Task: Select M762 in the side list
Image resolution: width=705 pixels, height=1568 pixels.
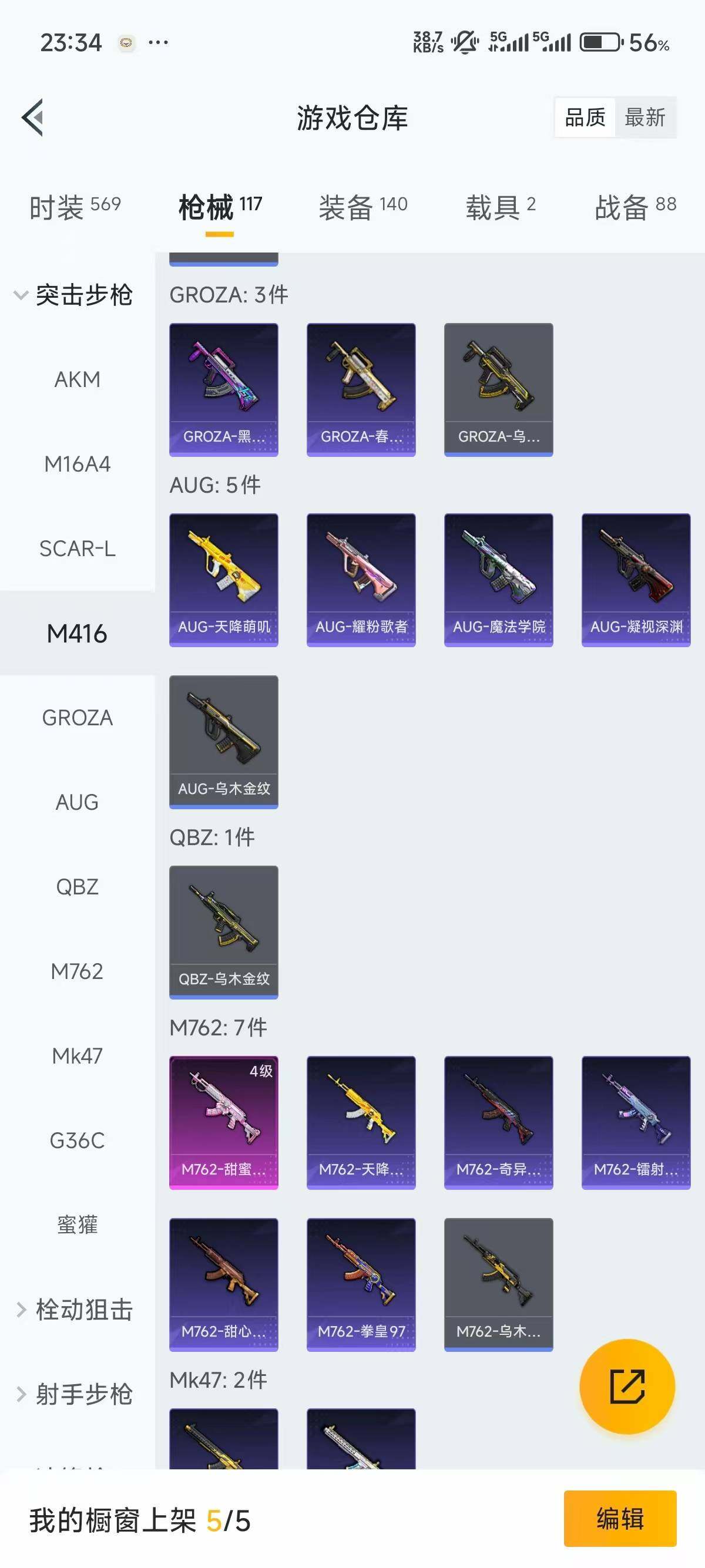Action: click(x=78, y=971)
